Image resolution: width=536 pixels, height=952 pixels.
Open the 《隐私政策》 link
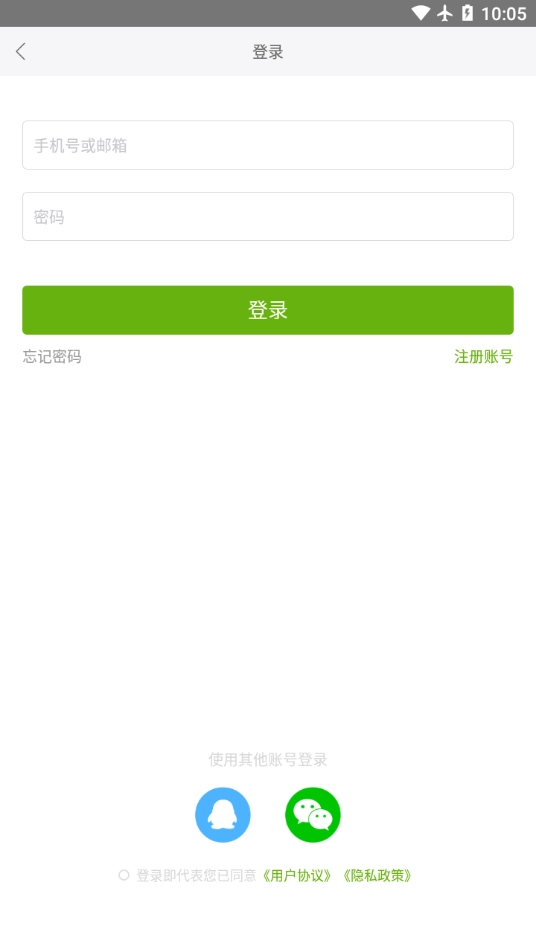(x=377, y=876)
